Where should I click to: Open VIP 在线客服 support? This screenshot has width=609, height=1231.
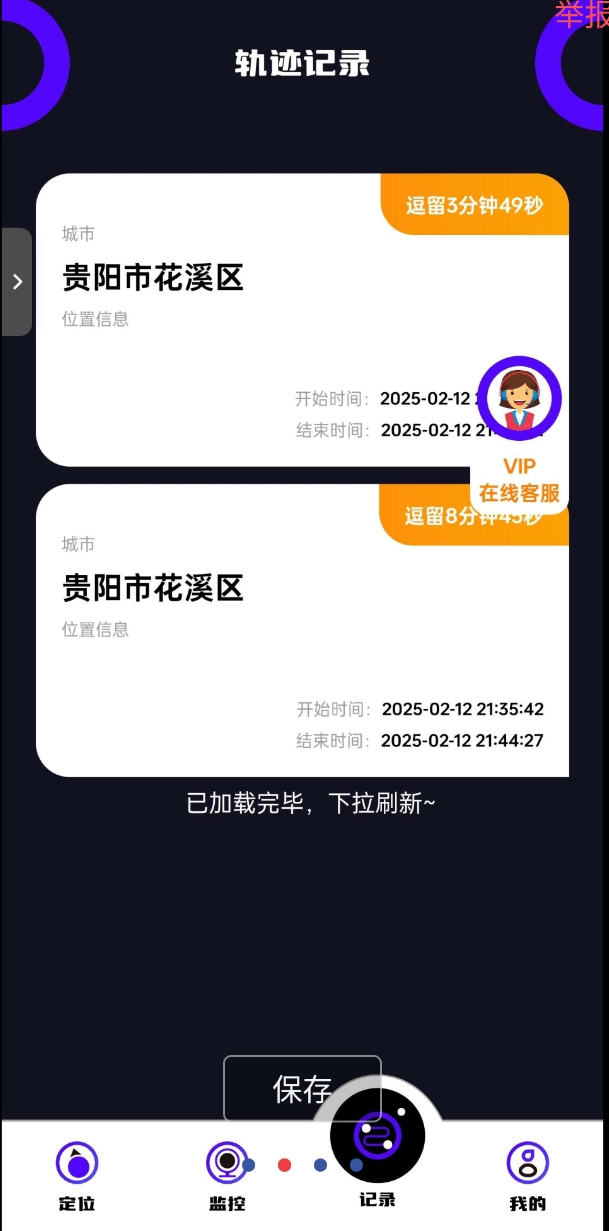[x=519, y=430]
